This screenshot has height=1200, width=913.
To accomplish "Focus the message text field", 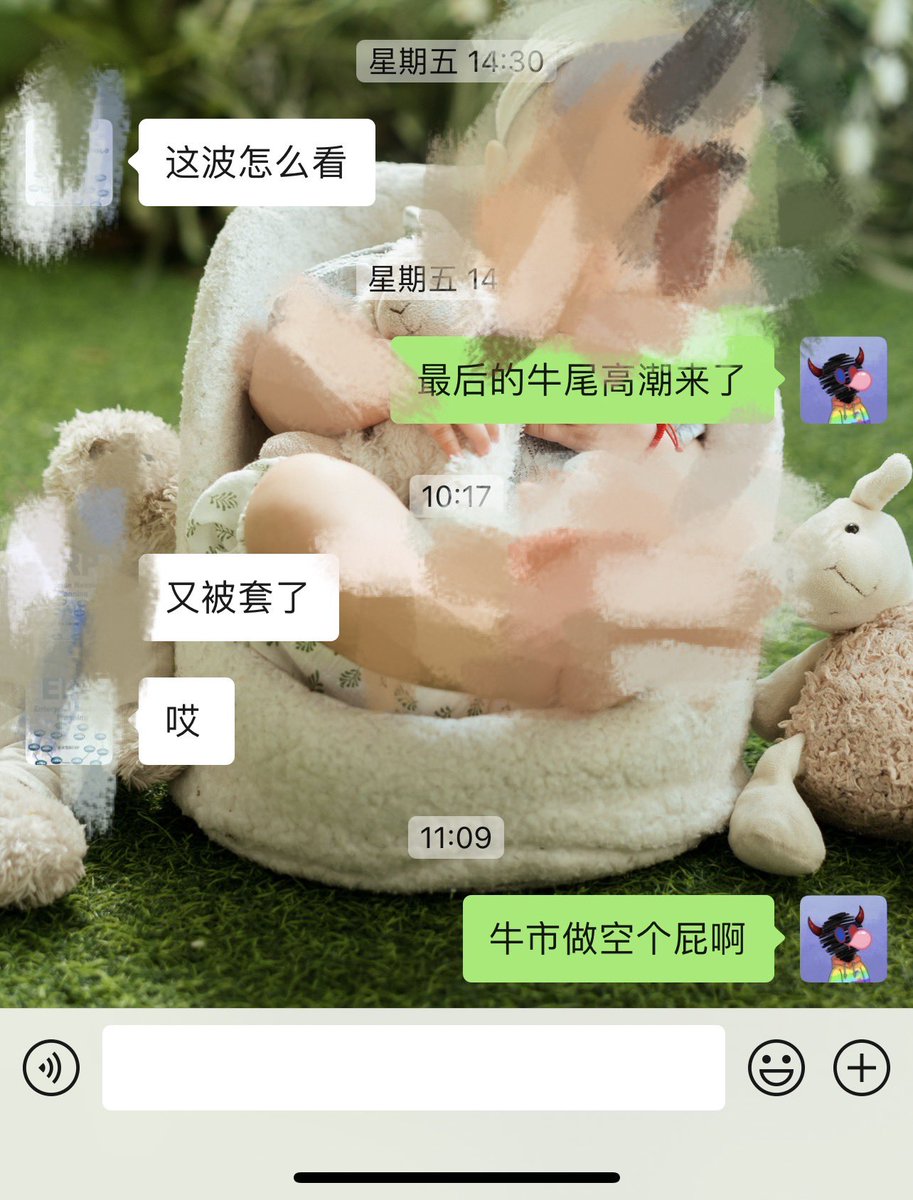I will click(413, 1067).
